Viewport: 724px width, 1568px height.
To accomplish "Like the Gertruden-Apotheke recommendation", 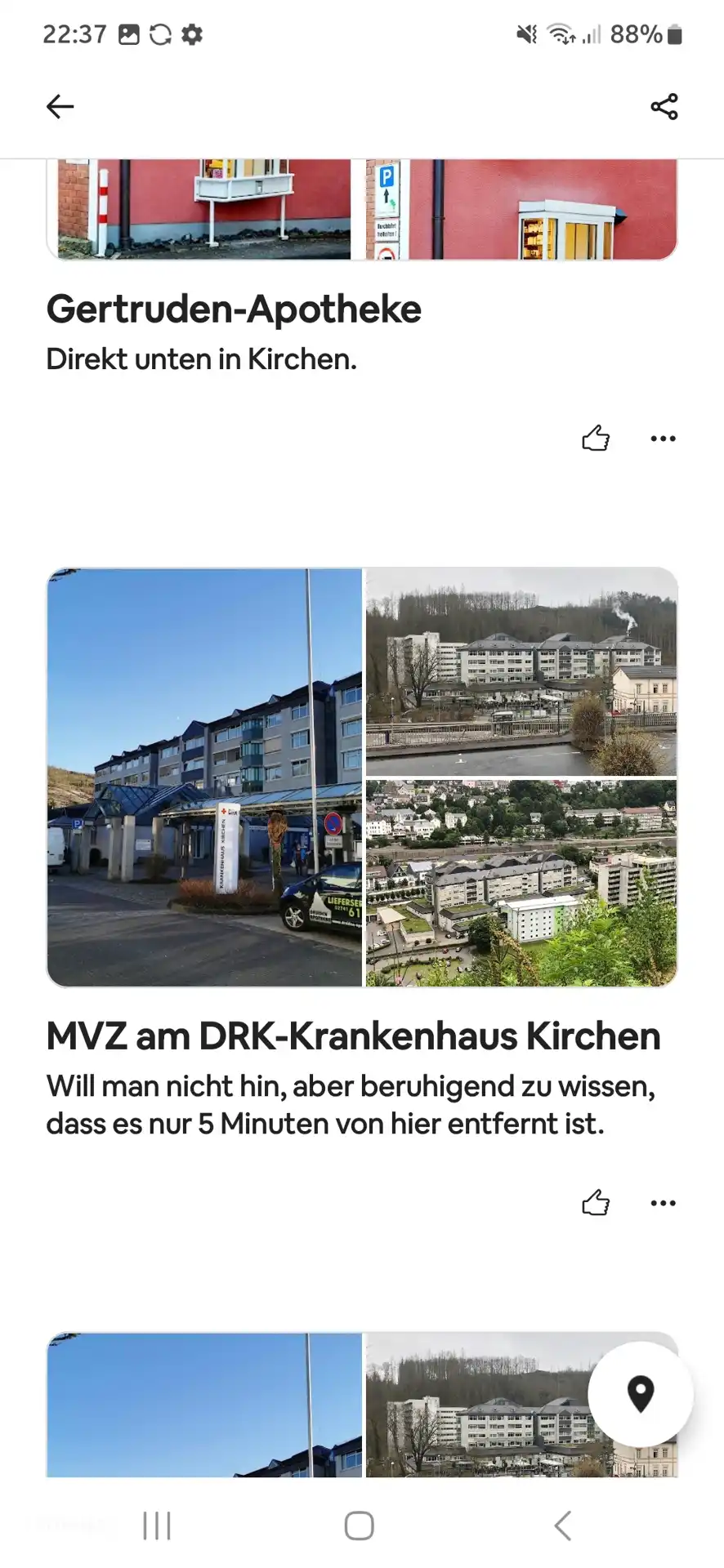I will point(596,439).
